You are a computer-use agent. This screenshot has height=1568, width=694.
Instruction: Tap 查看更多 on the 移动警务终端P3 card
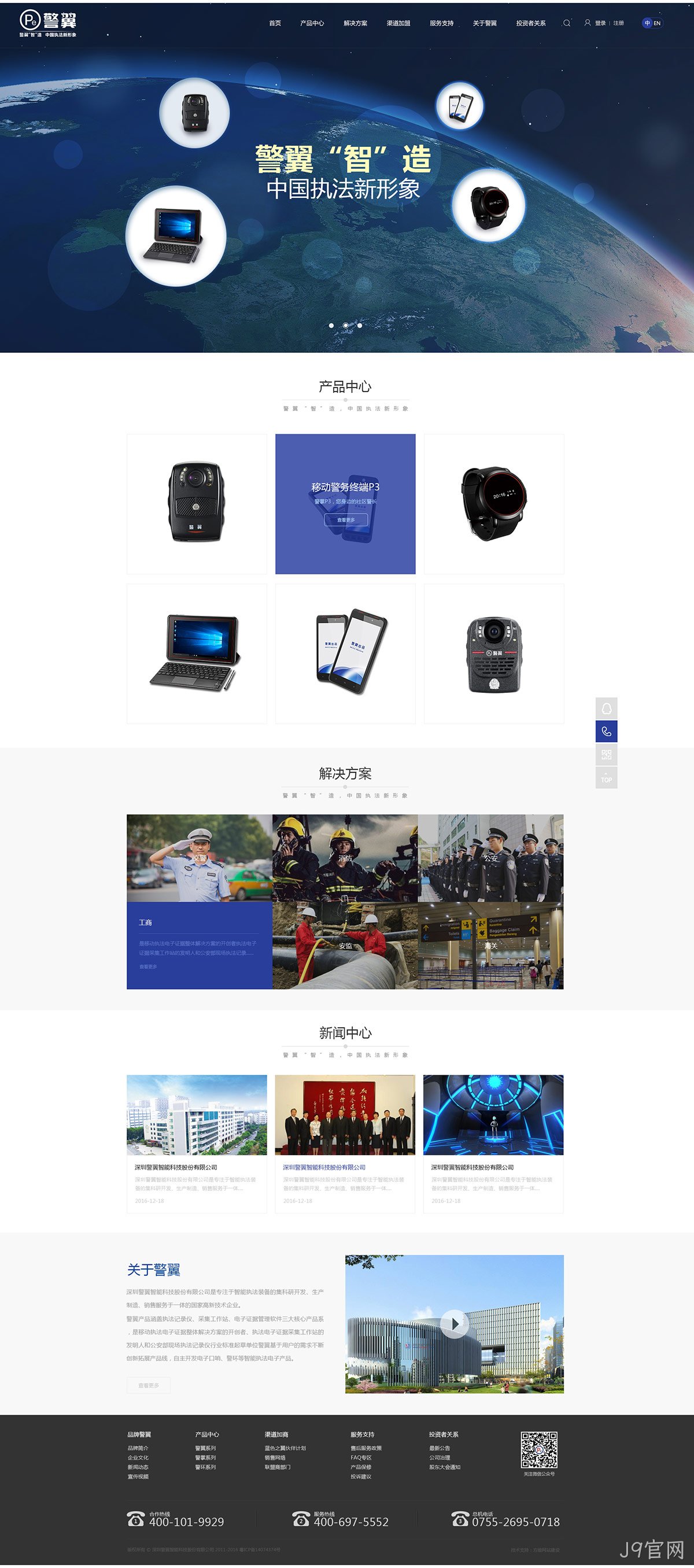click(x=345, y=520)
